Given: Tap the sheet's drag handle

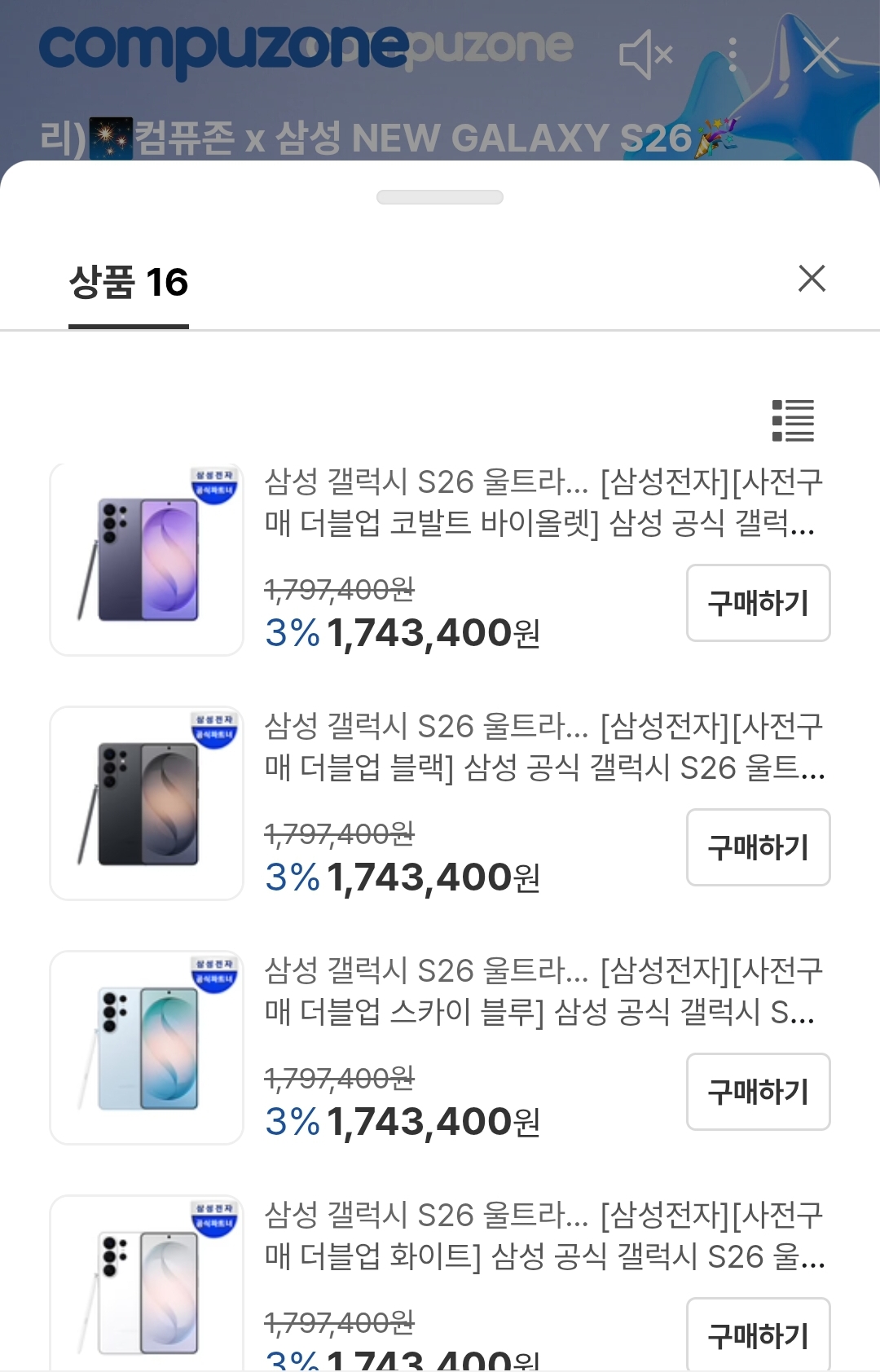Looking at the screenshot, I should pyautogui.click(x=440, y=197).
